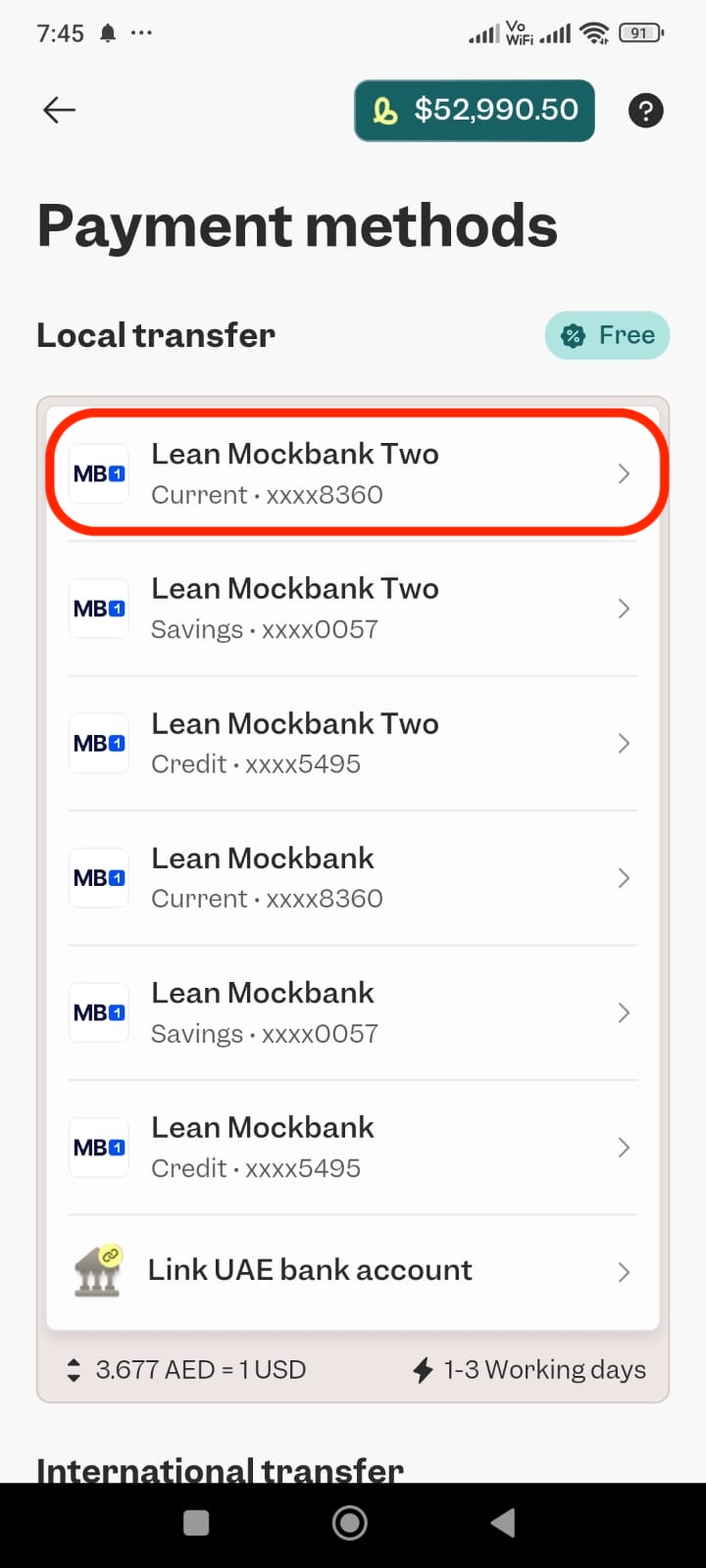Viewport: 706px width, 1568px height.
Task: Choose Lean Mockbank Savings xxxx0057
Action: [x=353, y=1012]
